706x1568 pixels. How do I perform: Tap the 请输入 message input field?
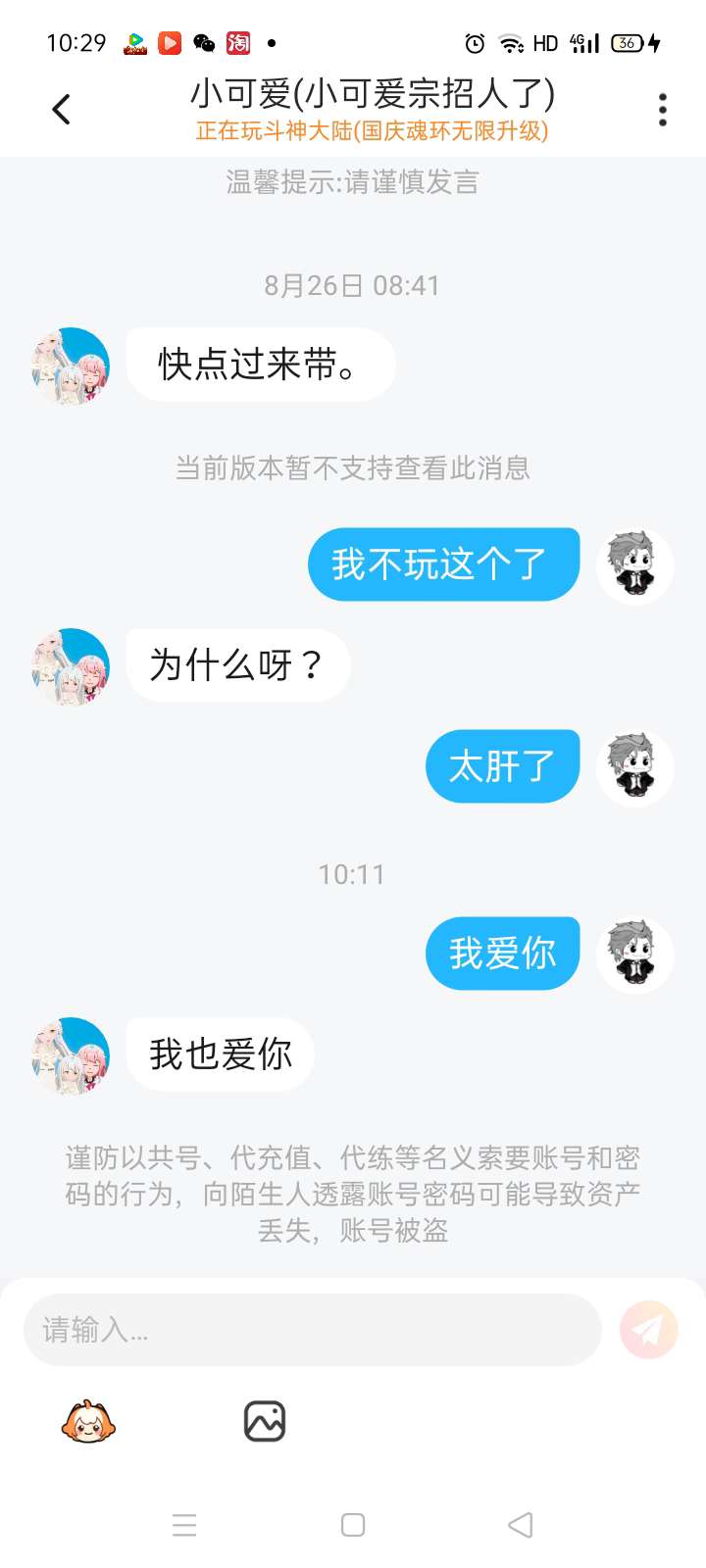[x=312, y=1330]
